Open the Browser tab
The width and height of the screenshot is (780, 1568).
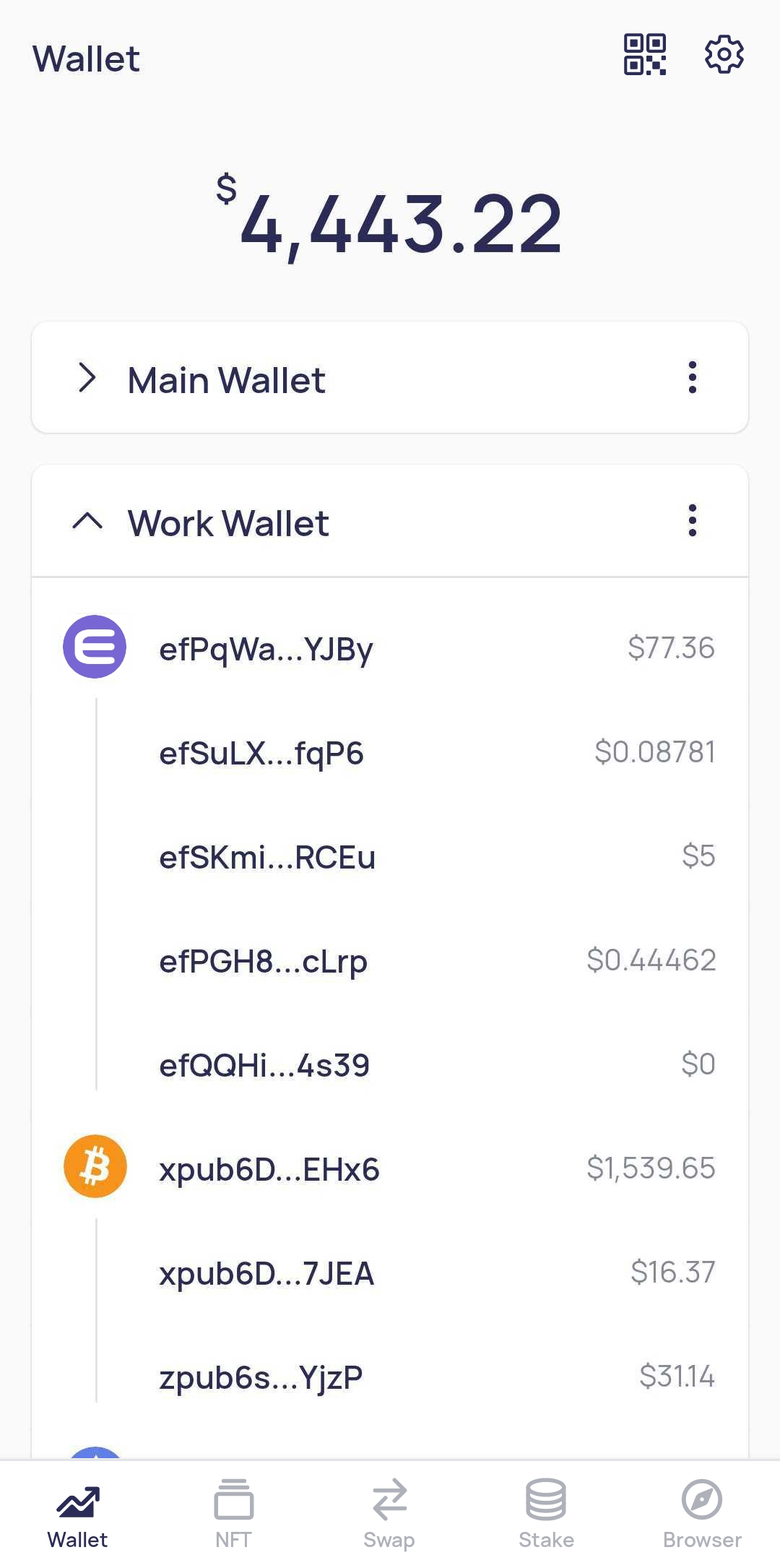(x=702, y=1514)
